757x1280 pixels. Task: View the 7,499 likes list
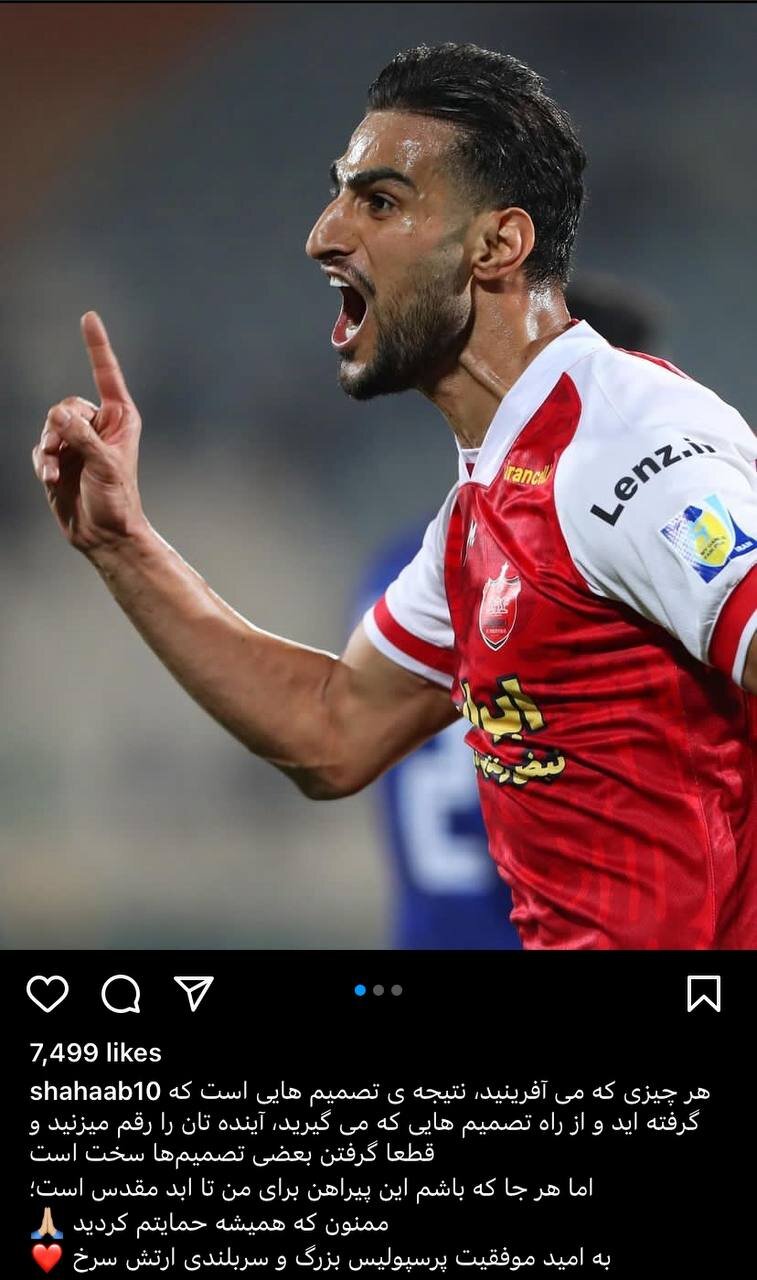point(95,1052)
